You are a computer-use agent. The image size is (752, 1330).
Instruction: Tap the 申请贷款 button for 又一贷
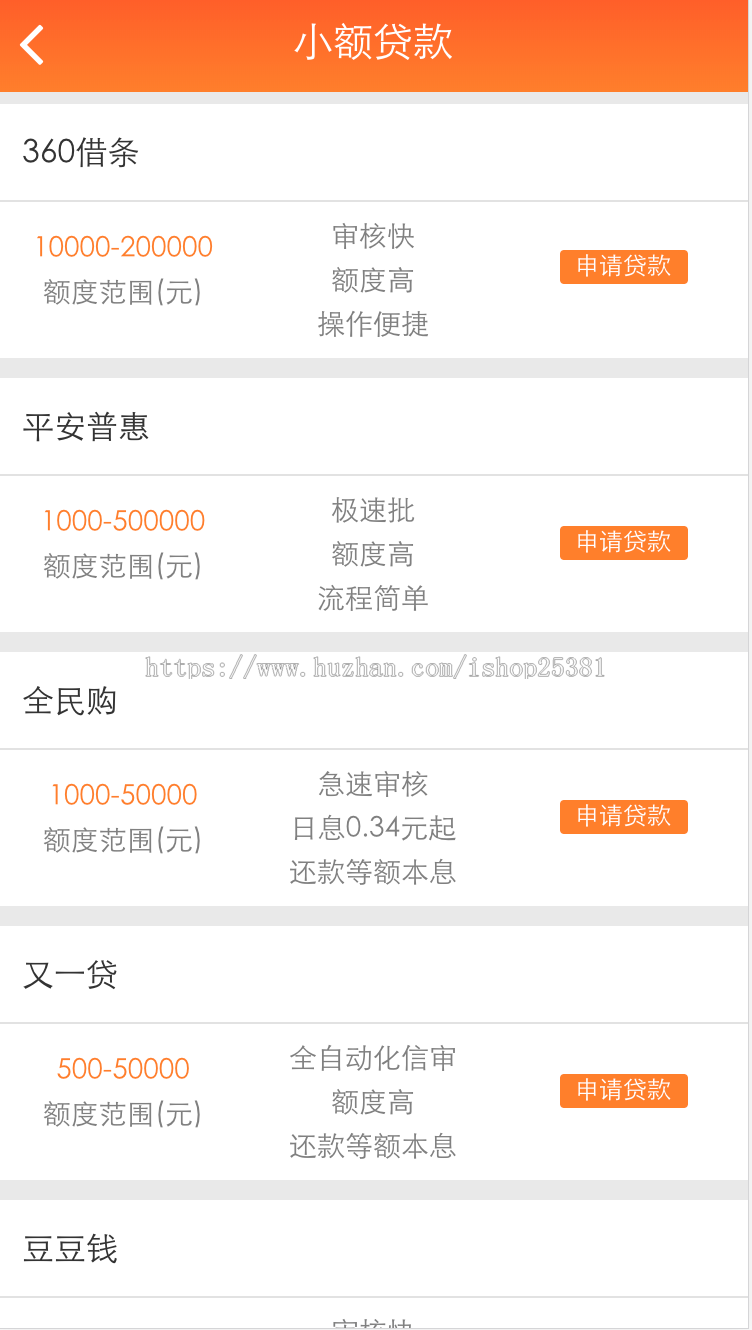click(x=623, y=1091)
